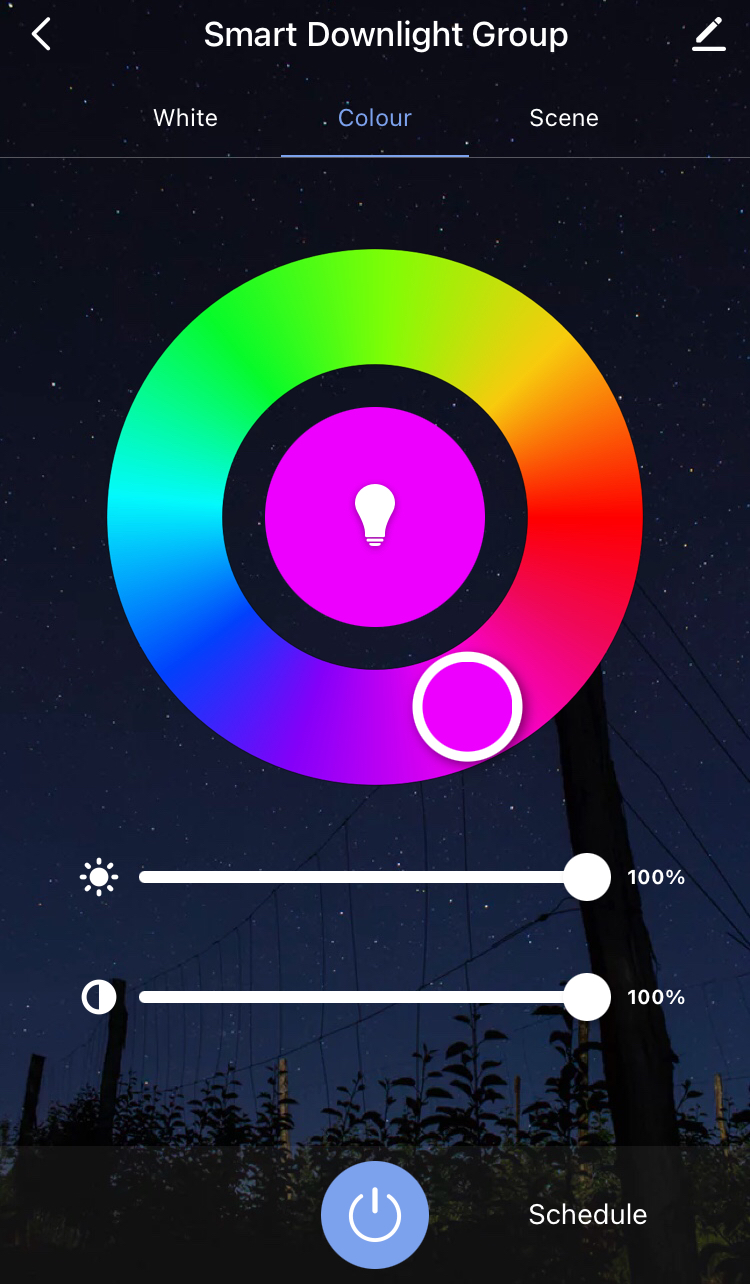Tap the brightness slider handle
Image resolution: width=750 pixels, height=1284 pixels.
[x=587, y=877]
